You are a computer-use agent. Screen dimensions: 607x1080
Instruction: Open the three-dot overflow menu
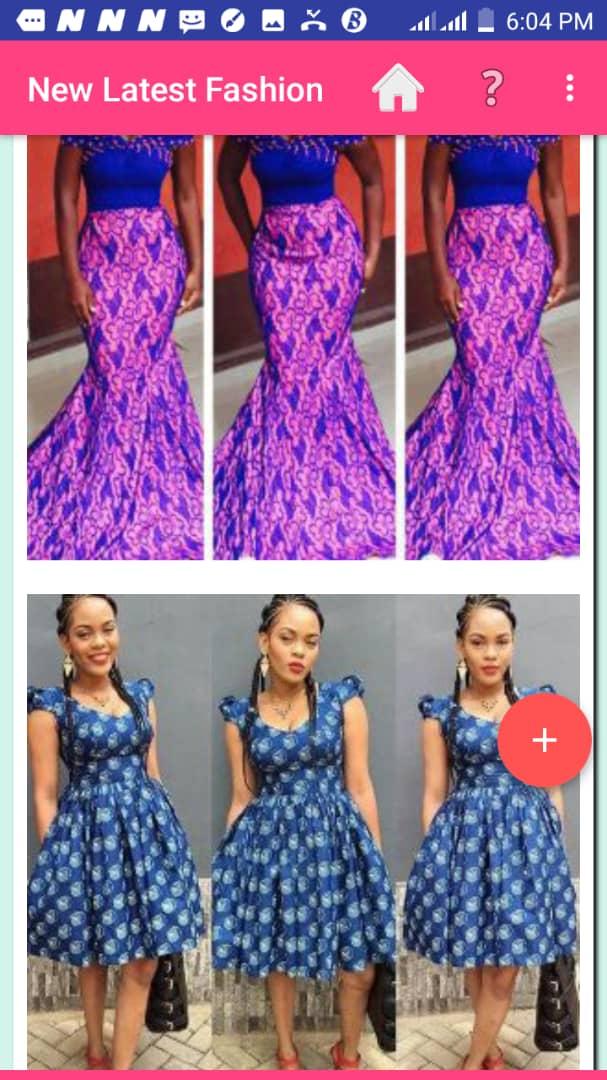[569, 88]
